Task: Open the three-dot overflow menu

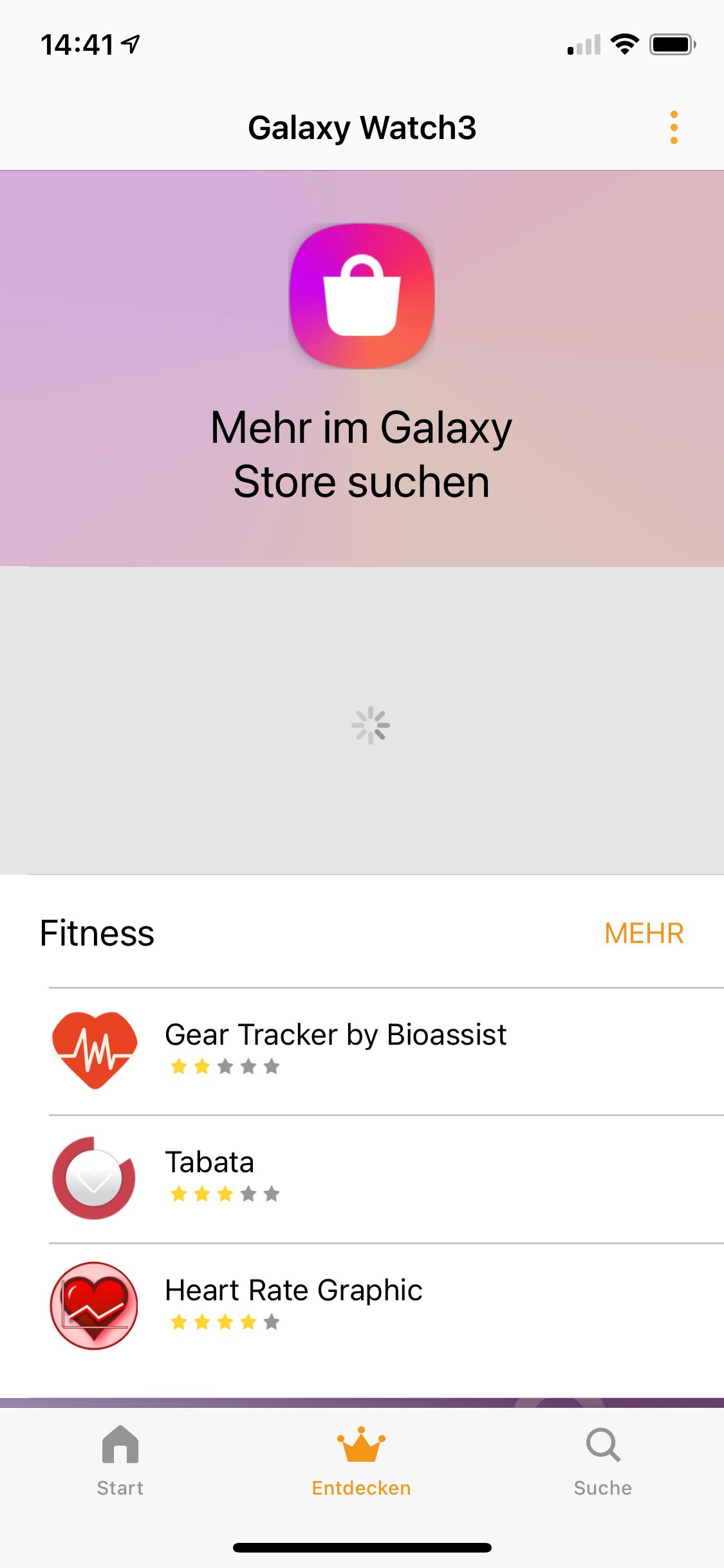Action: (674, 127)
